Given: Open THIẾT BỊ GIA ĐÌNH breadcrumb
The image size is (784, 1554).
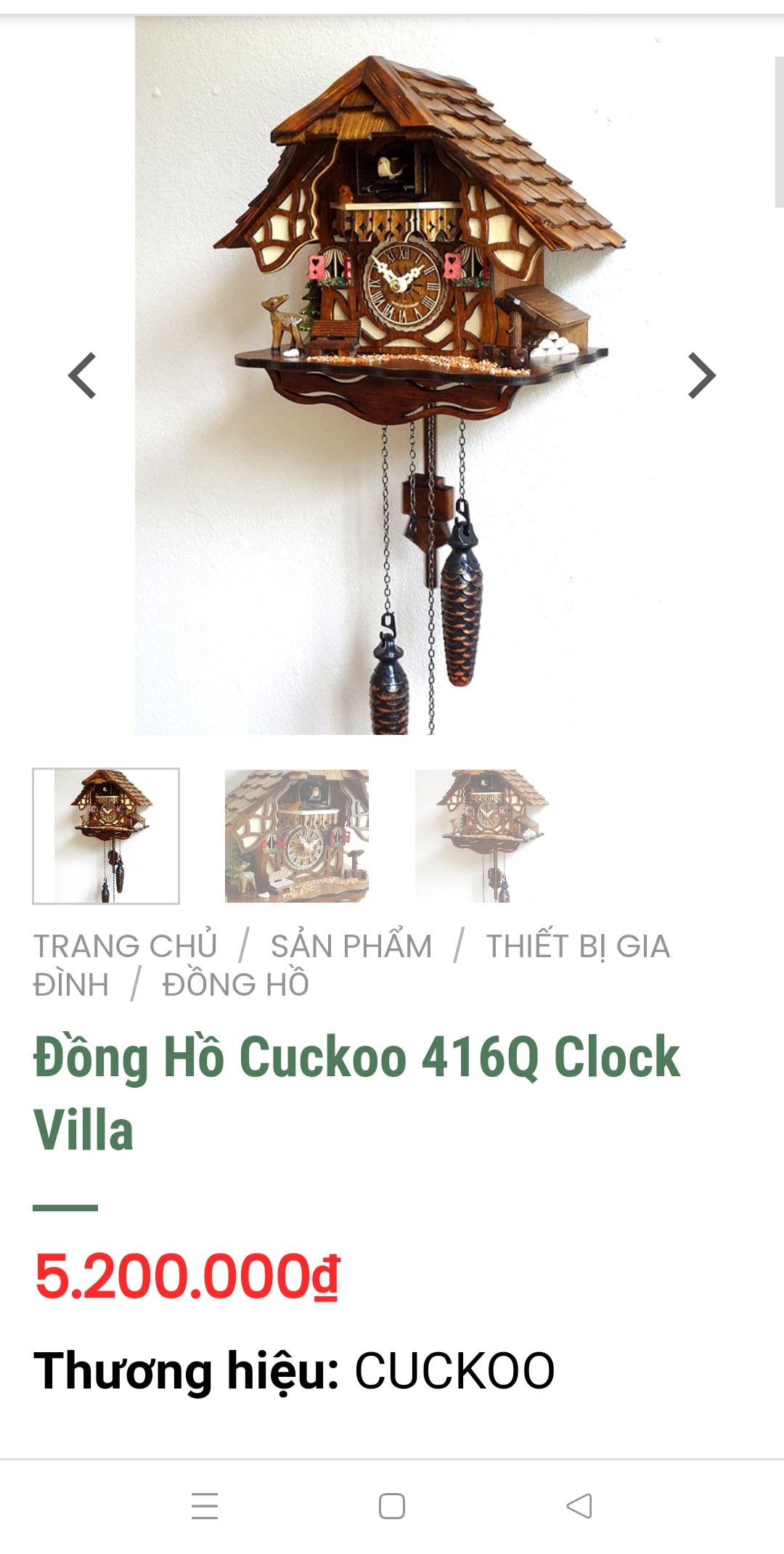Looking at the screenshot, I should [351, 965].
